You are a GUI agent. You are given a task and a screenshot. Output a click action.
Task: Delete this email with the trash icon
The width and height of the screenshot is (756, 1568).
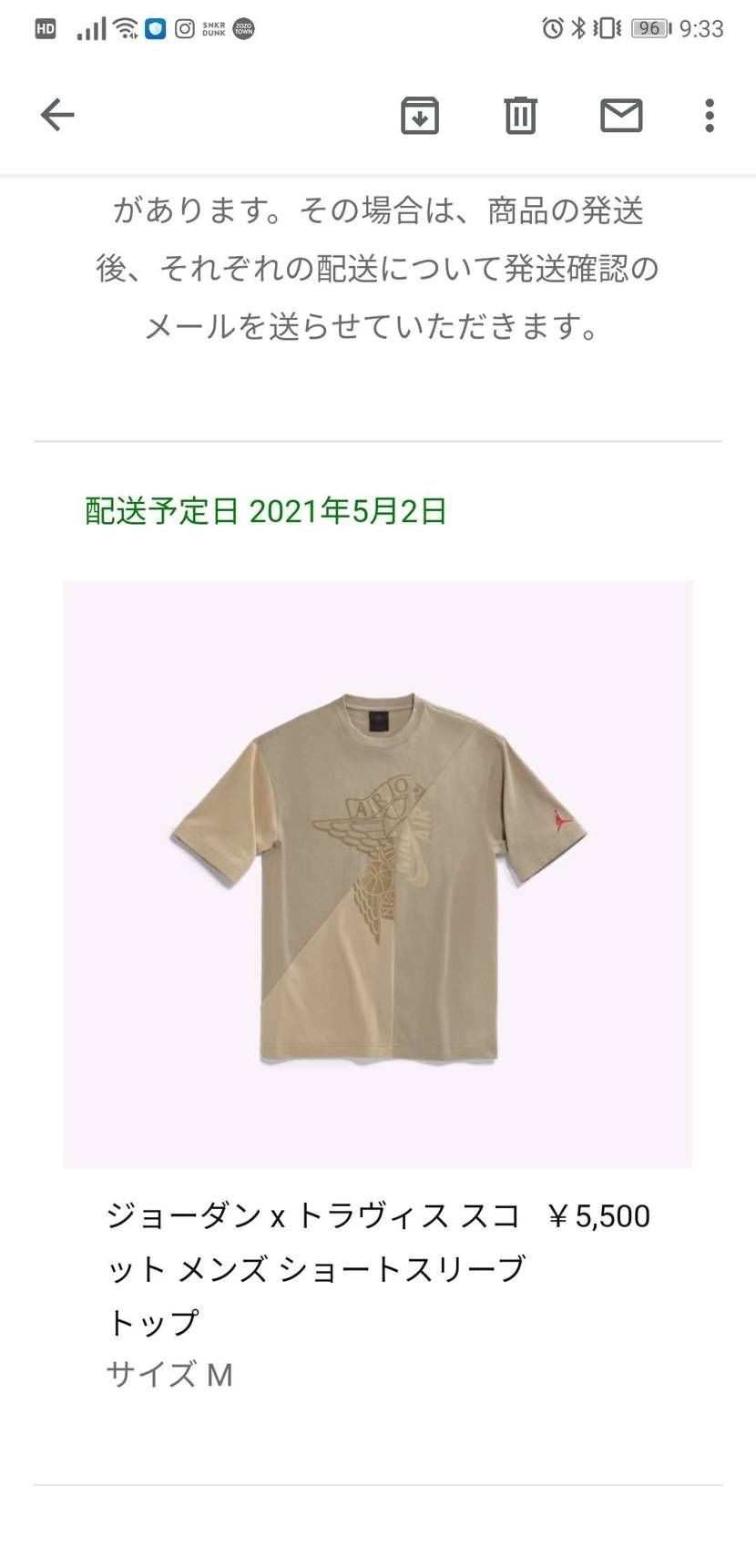pyautogui.click(x=519, y=115)
